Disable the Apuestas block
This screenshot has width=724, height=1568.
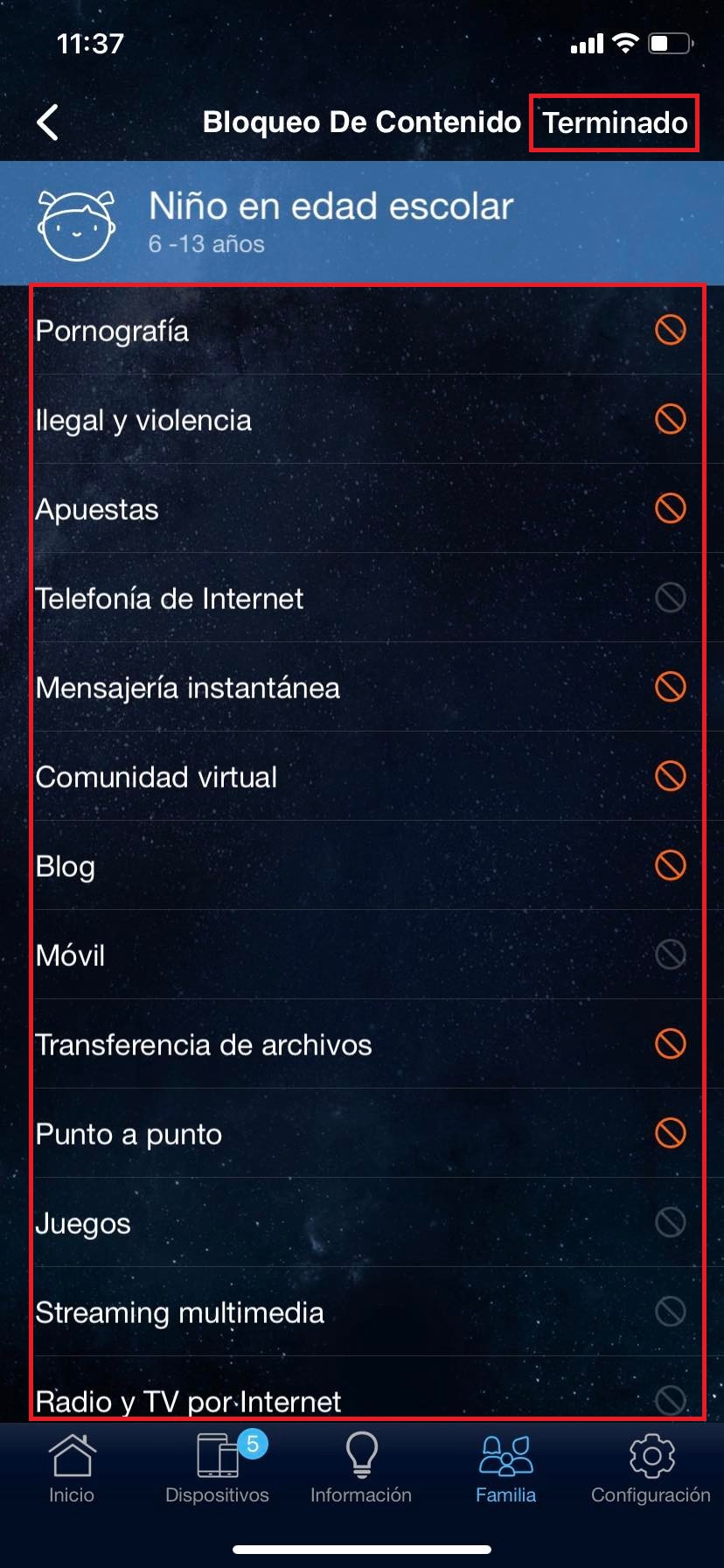pyautogui.click(x=671, y=508)
